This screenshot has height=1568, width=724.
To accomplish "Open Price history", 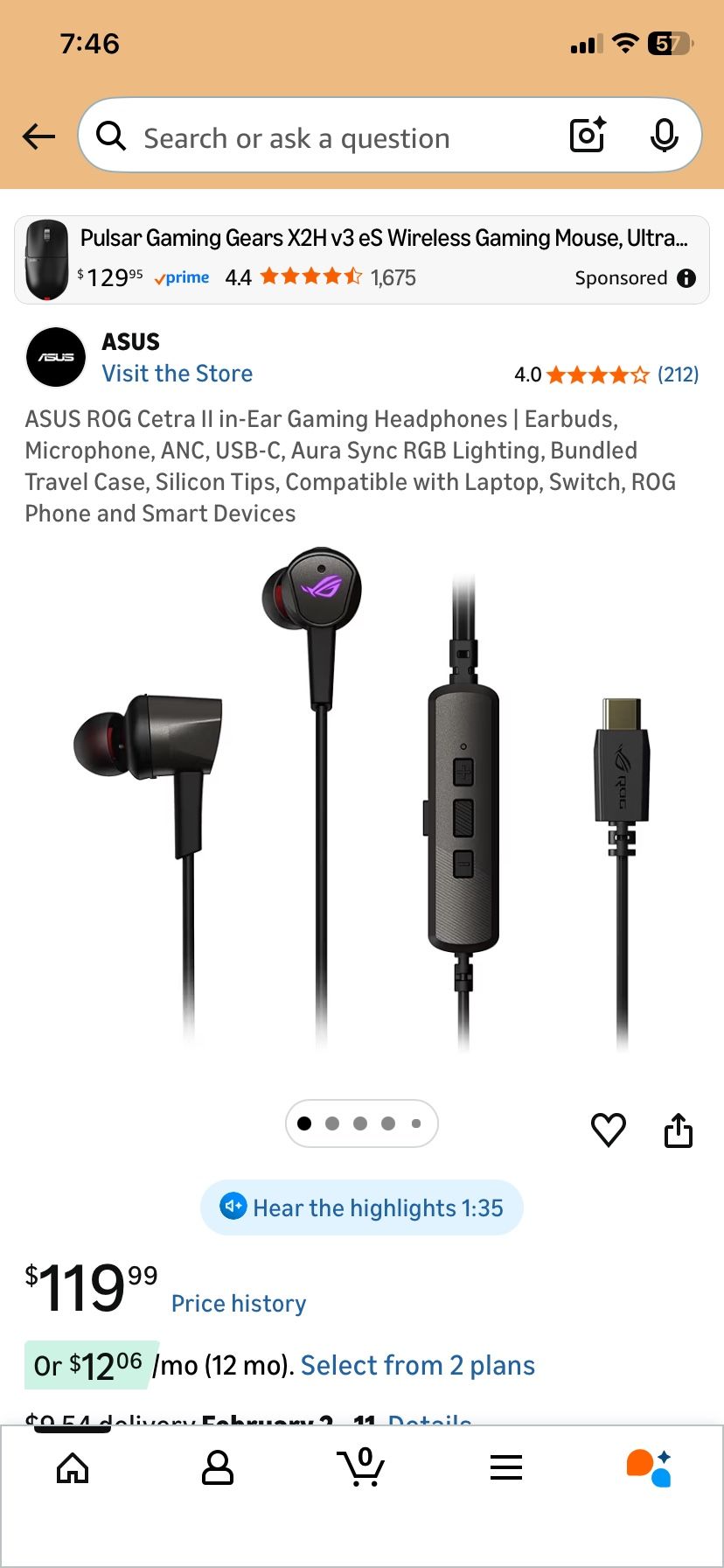I will (x=239, y=1303).
